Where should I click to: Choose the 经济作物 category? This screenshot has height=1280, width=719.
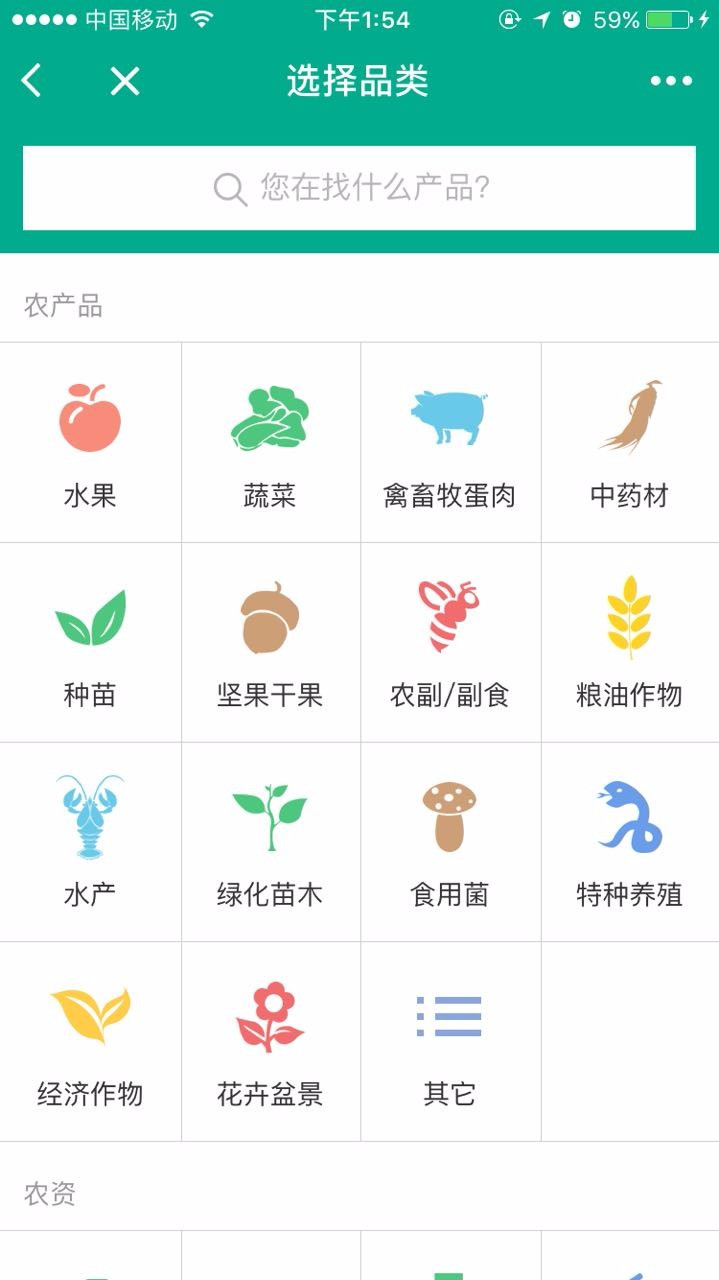(90, 1042)
